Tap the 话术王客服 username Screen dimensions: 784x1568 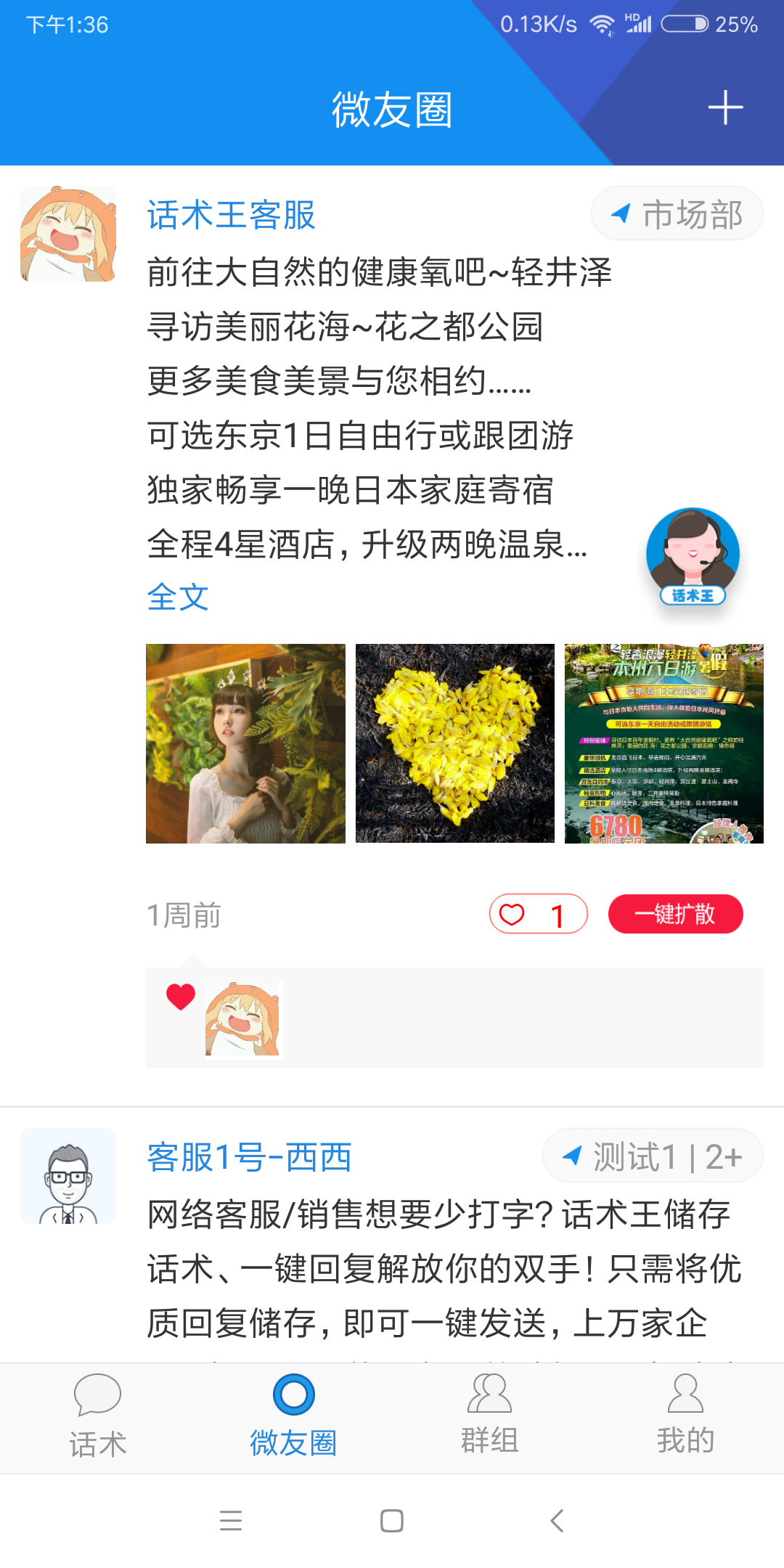(x=231, y=215)
